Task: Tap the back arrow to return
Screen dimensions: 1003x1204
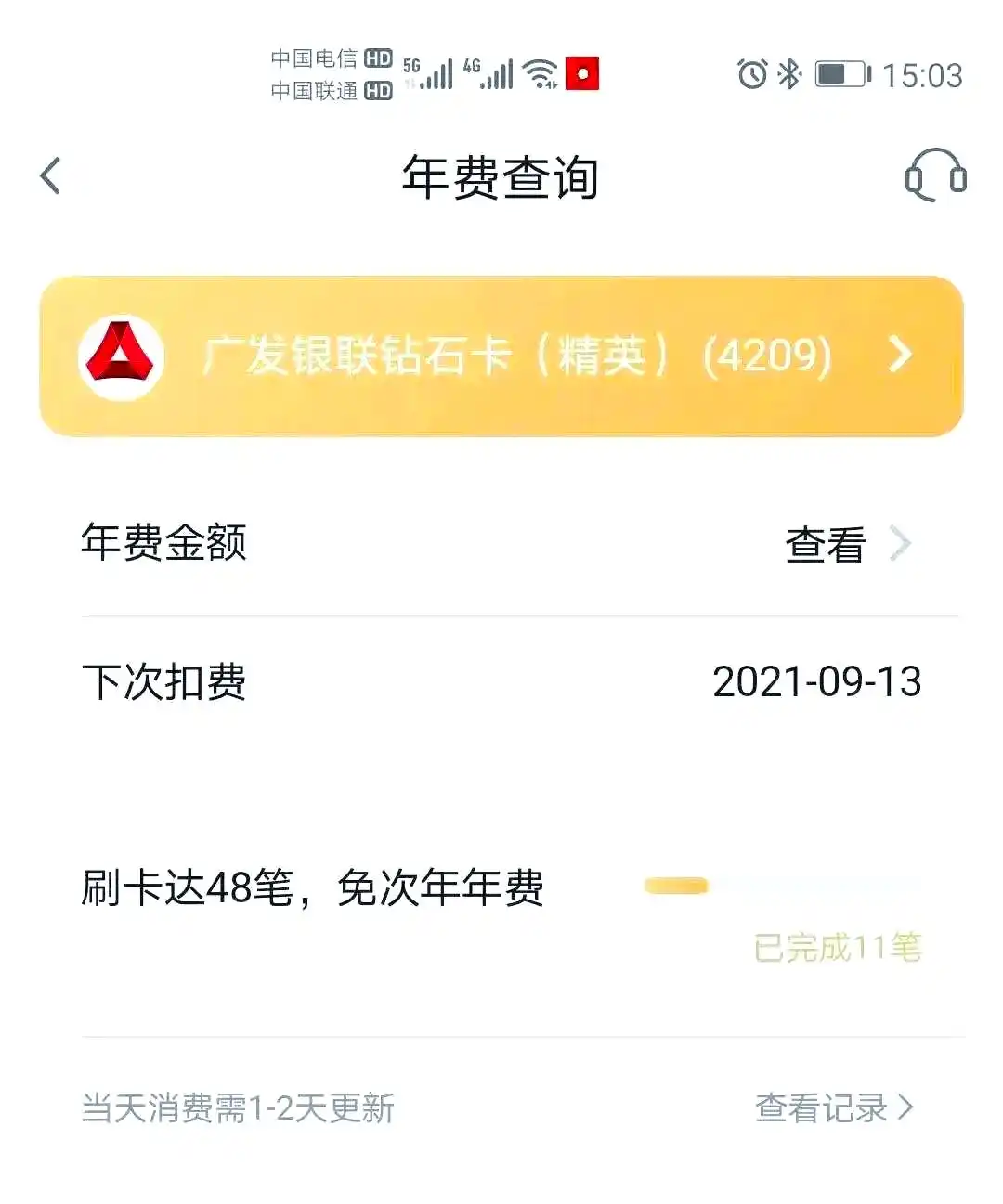Action: [x=51, y=175]
